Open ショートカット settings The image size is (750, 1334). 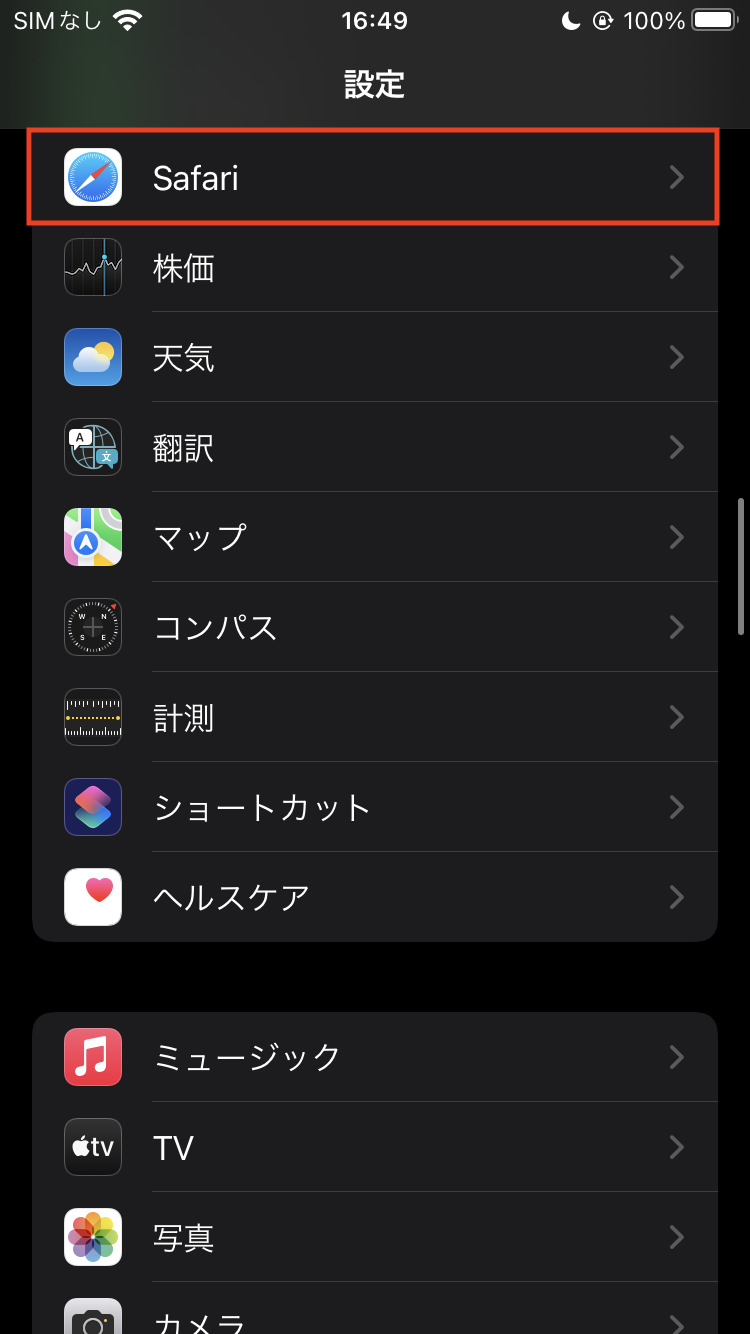(x=375, y=807)
